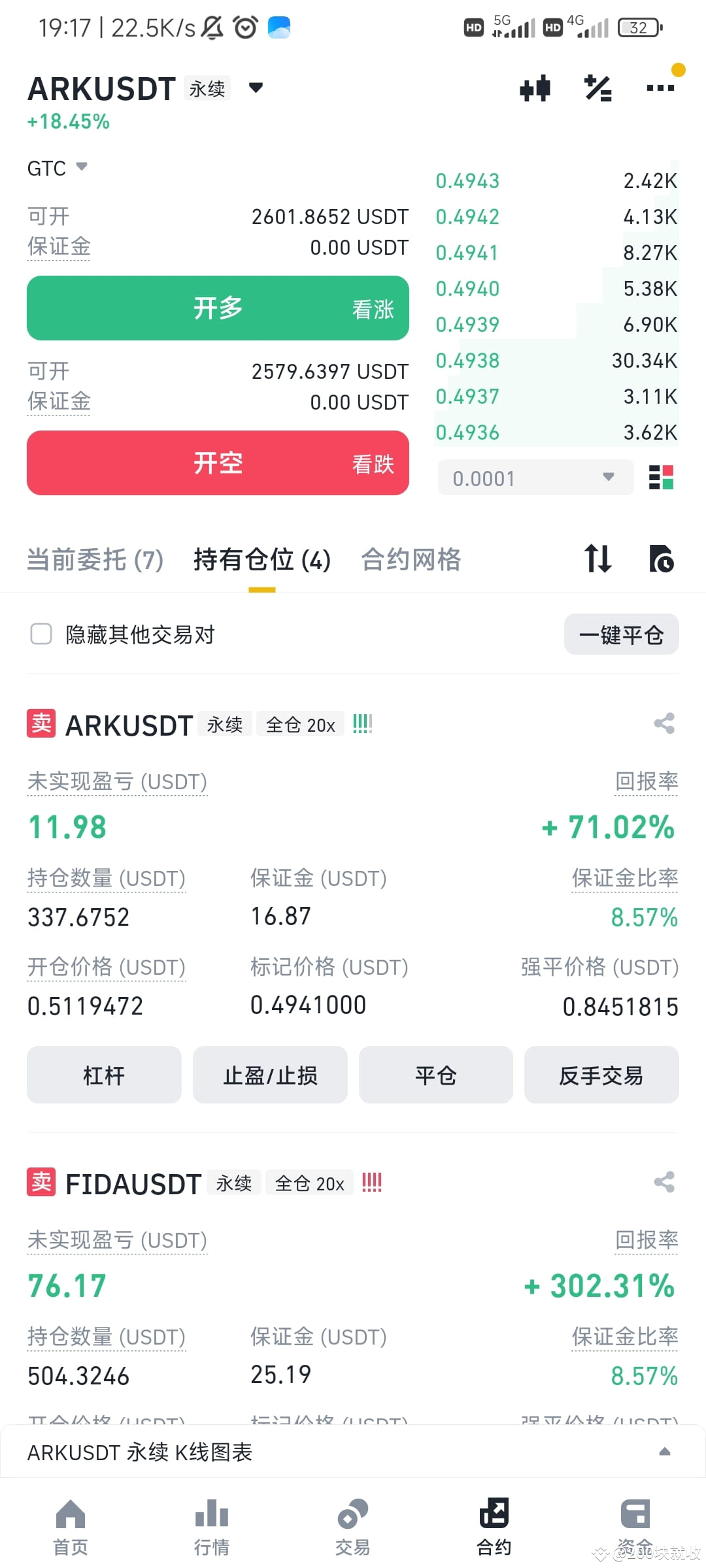Select price 0.4938 in the order book
The image size is (706, 1568).
[x=468, y=360]
